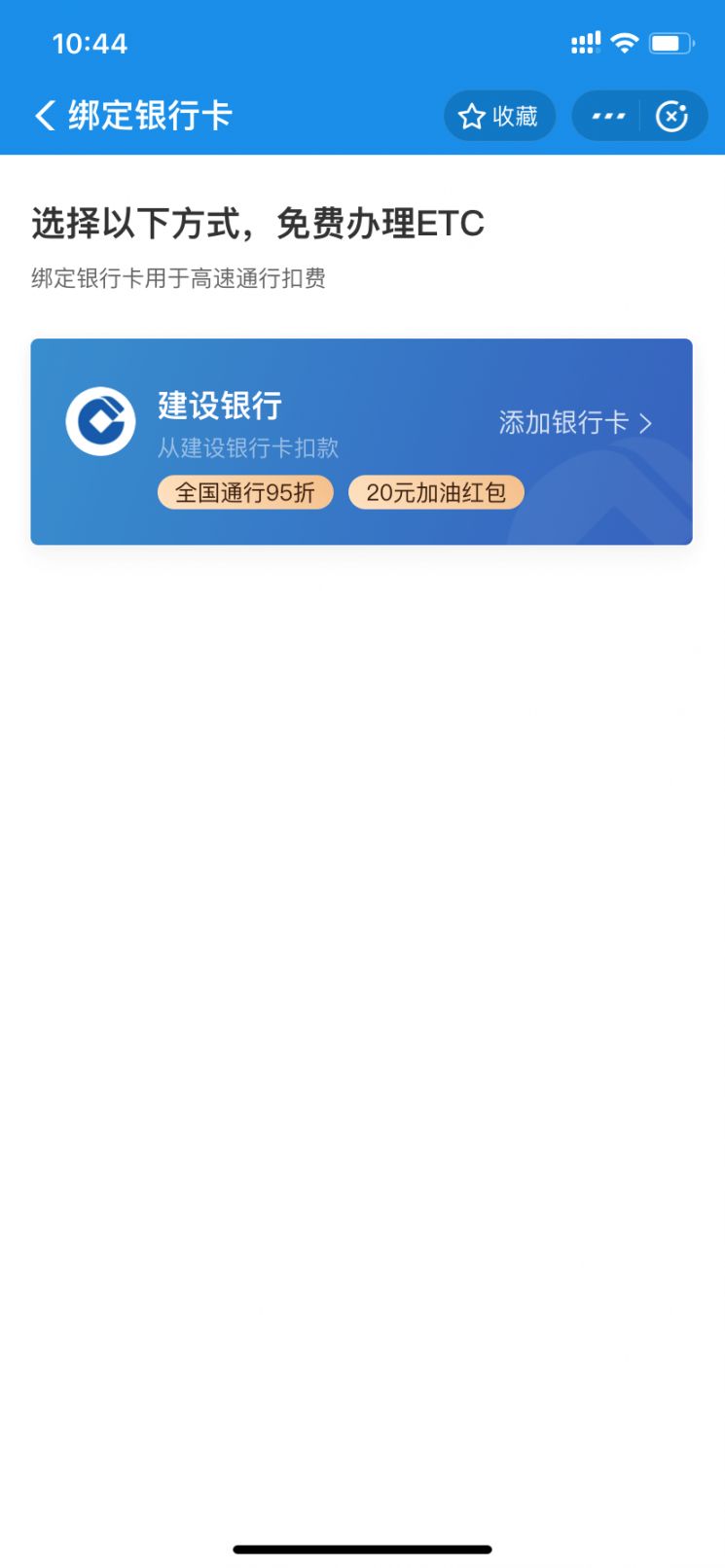
Task: Close the mini program
Action: (x=672, y=116)
